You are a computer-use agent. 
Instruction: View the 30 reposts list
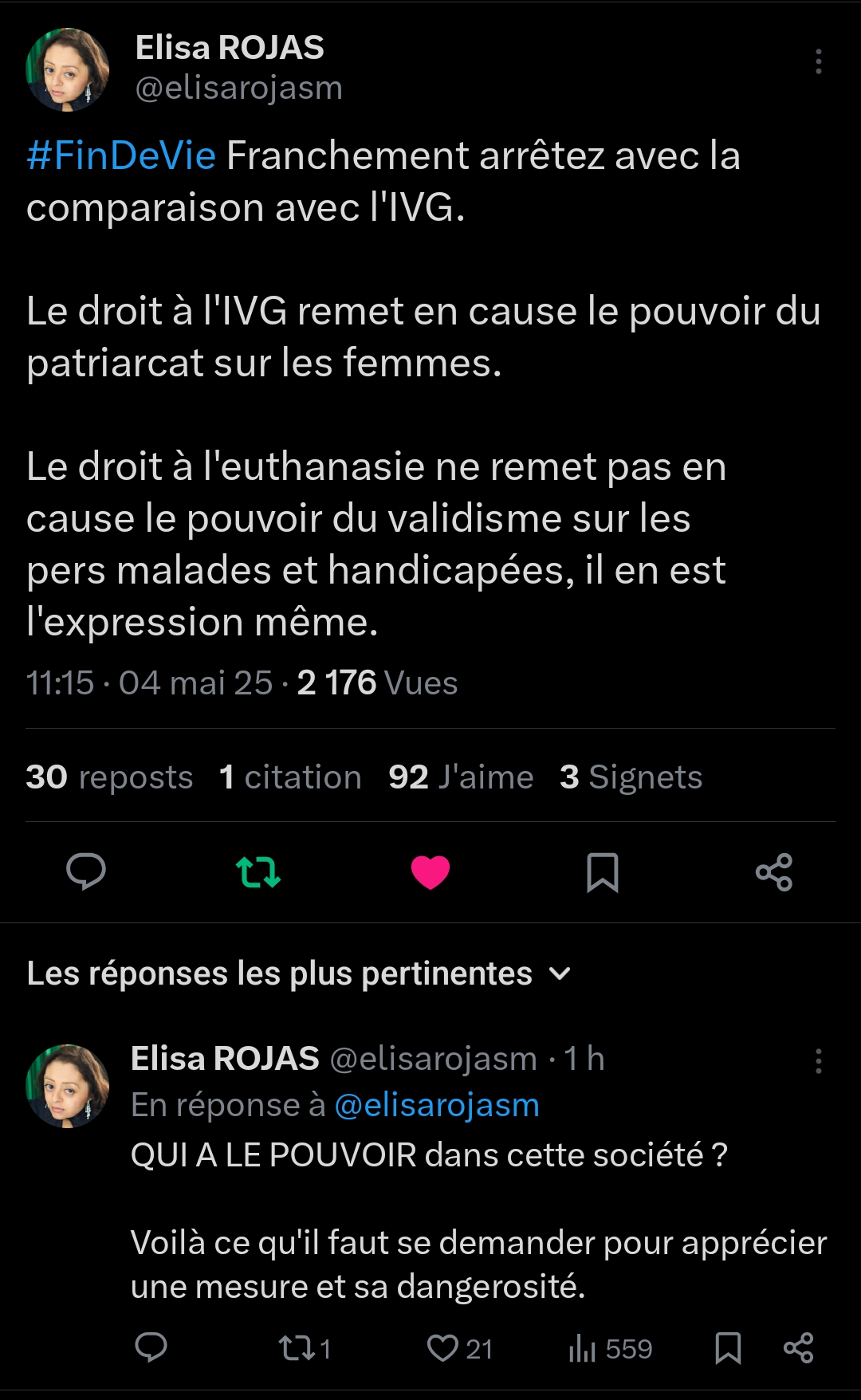pos(109,777)
